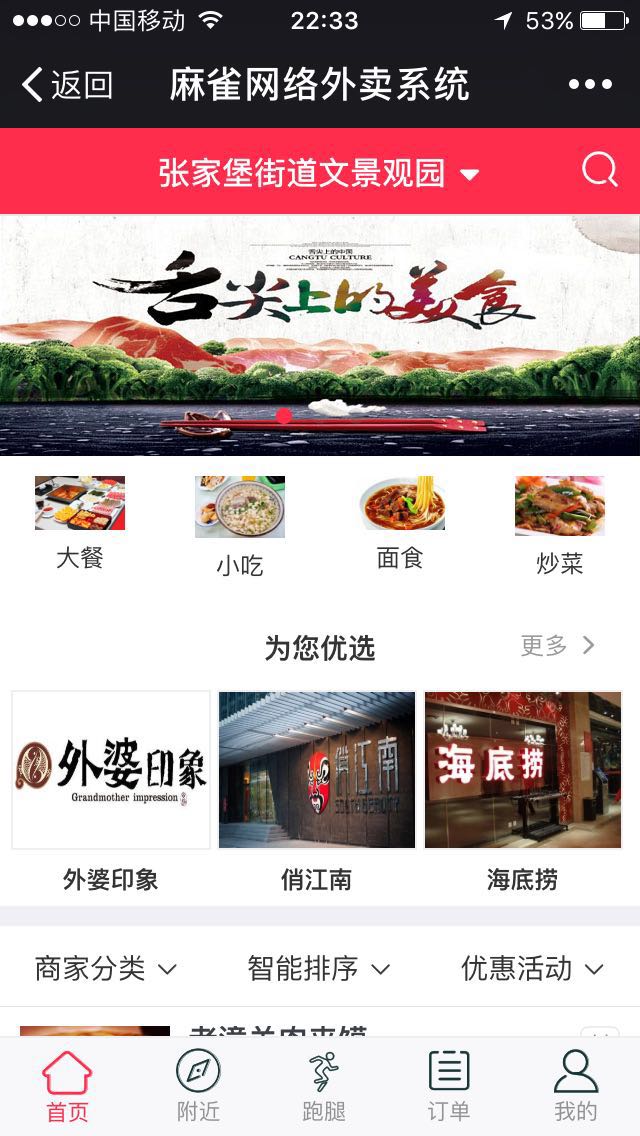640x1136 pixels.
Task: Switch to the 订单 tab
Action: point(448,1086)
